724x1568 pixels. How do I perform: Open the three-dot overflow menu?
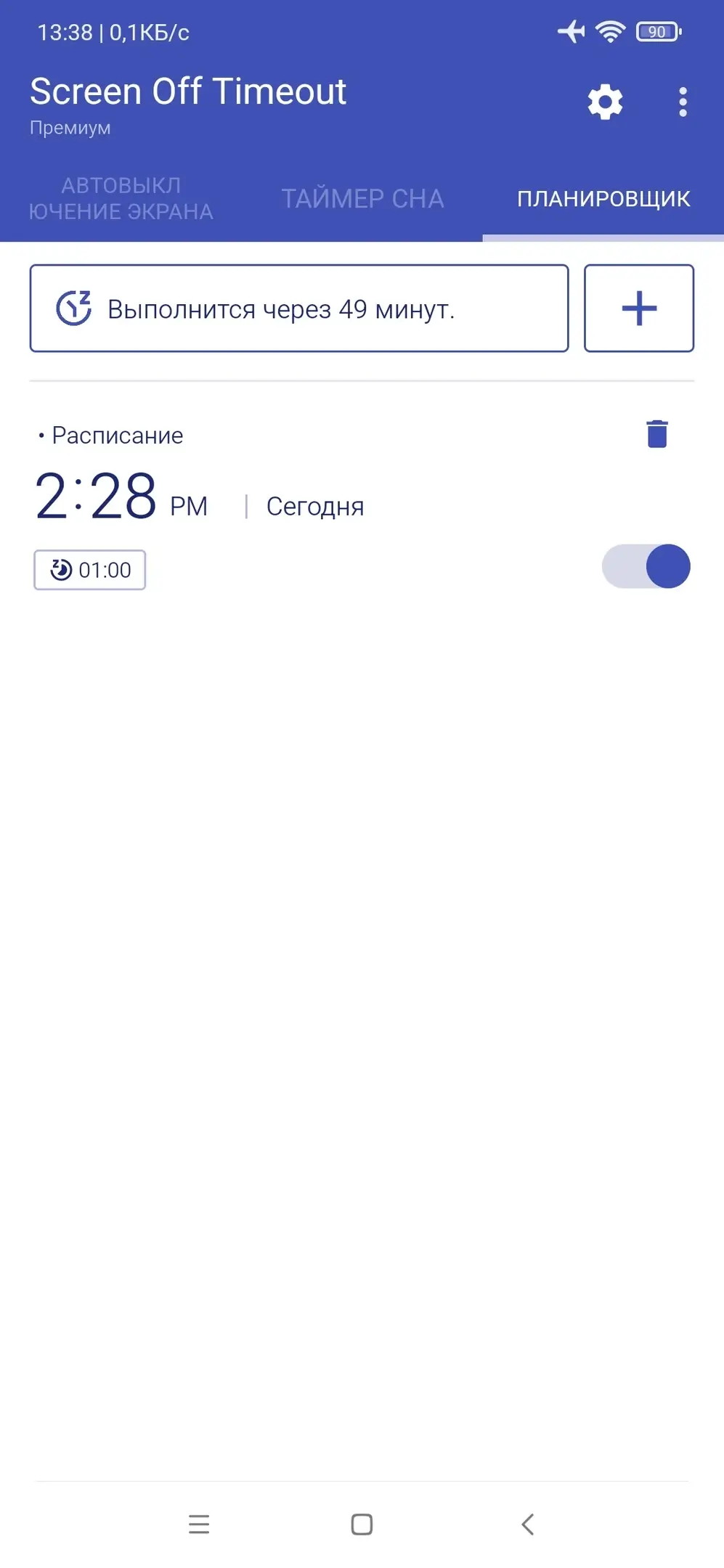point(683,102)
